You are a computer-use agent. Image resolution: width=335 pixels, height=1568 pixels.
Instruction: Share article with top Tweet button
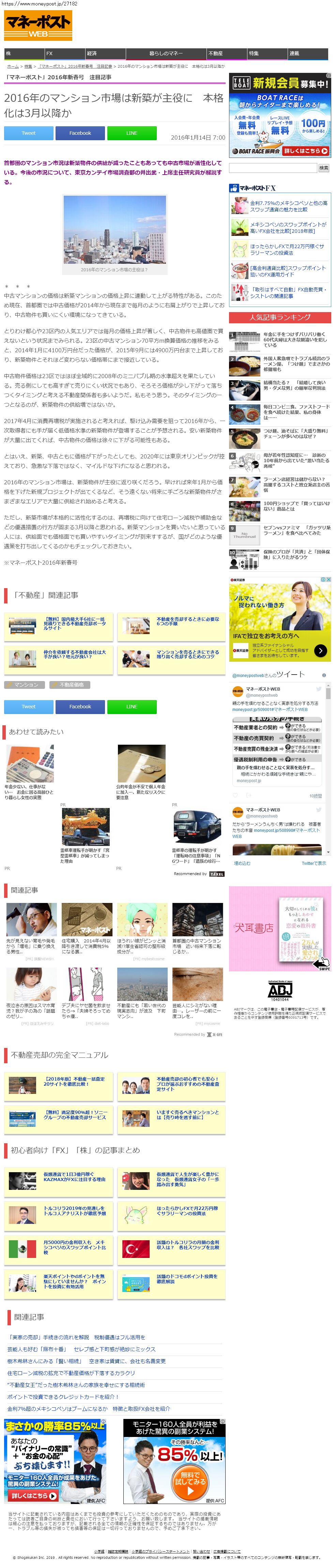(x=29, y=133)
